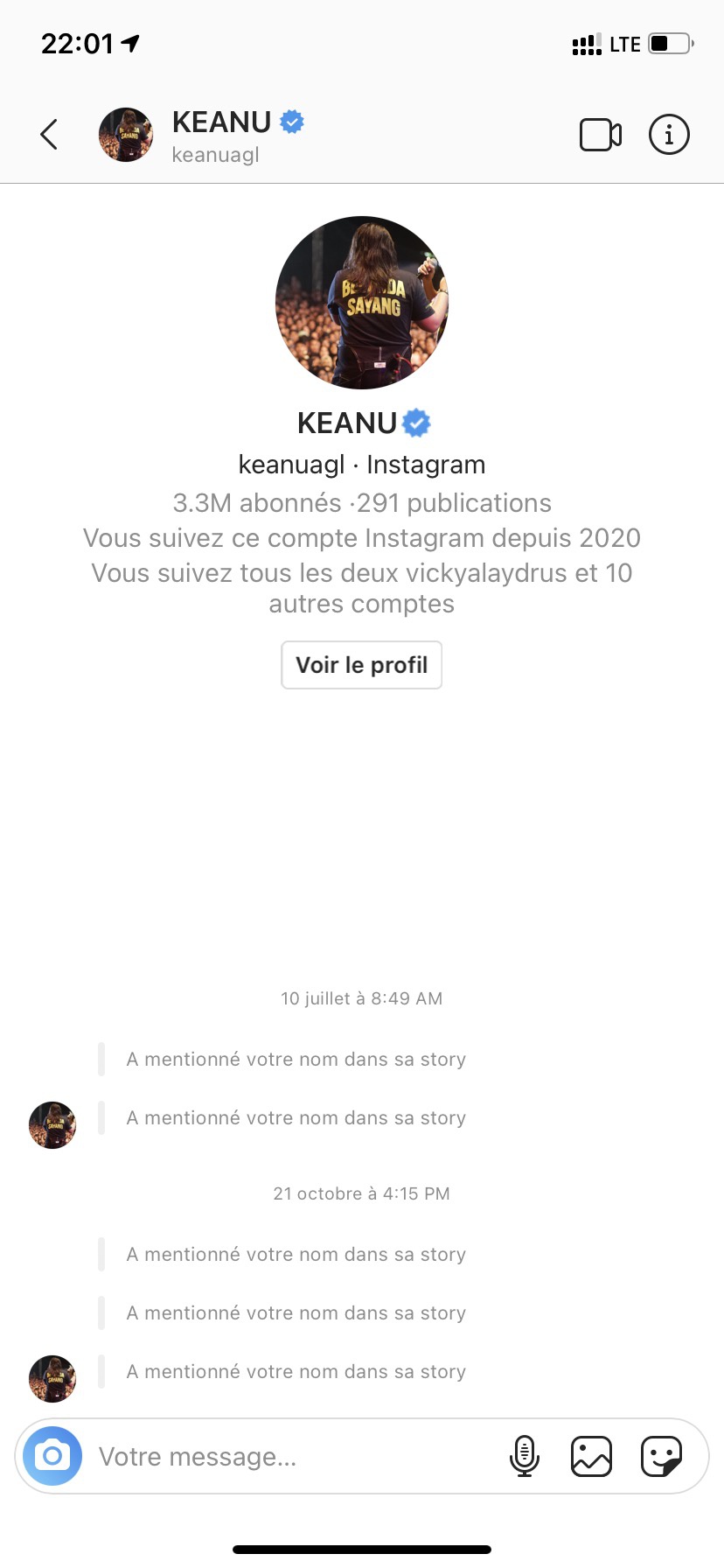The width and height of the screenshot is (724, 1568).
Task: Open the sticker picker icon
Action: click(x=661, y=1456)
